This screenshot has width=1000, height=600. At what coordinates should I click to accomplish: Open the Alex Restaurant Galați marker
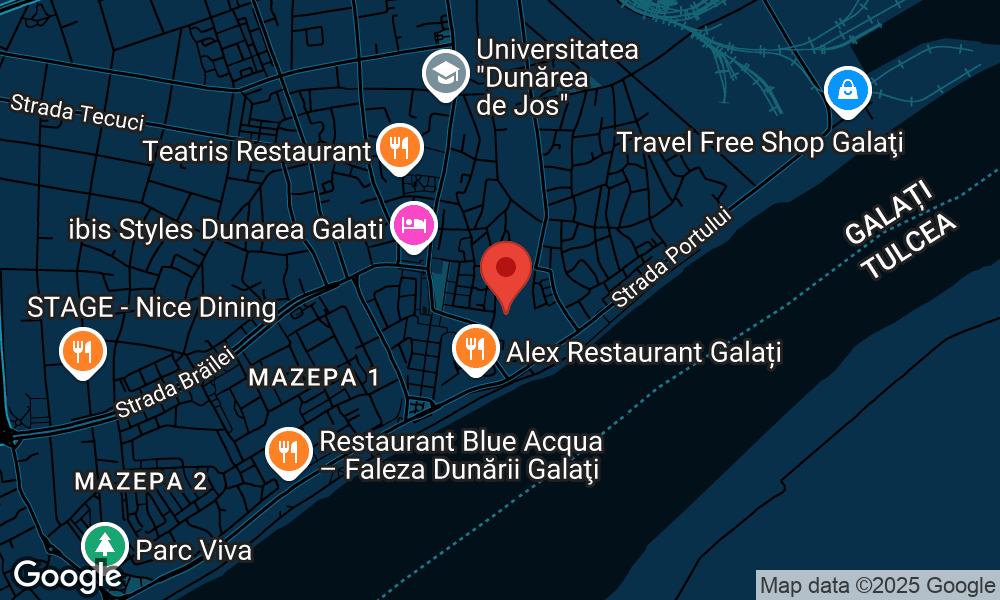(x=475, y=349)
